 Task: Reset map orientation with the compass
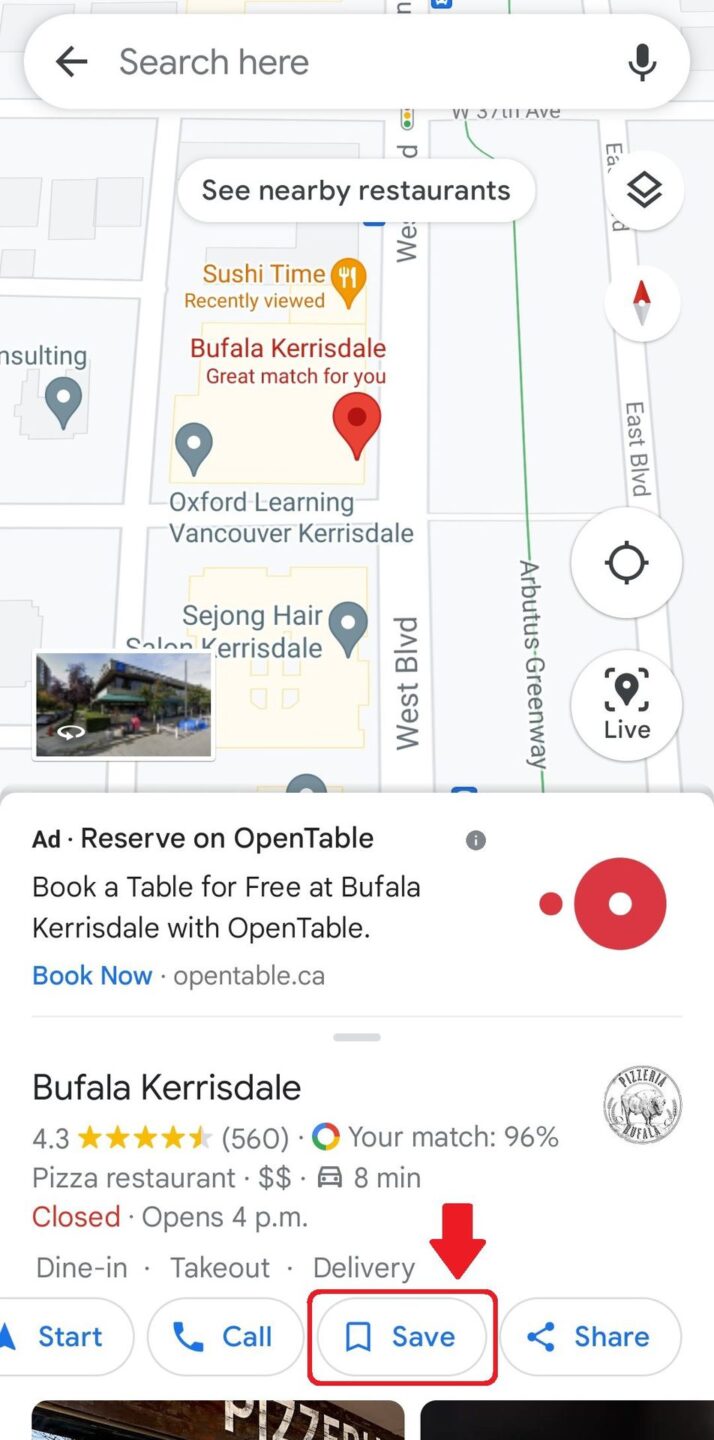[x=642, y=302]
